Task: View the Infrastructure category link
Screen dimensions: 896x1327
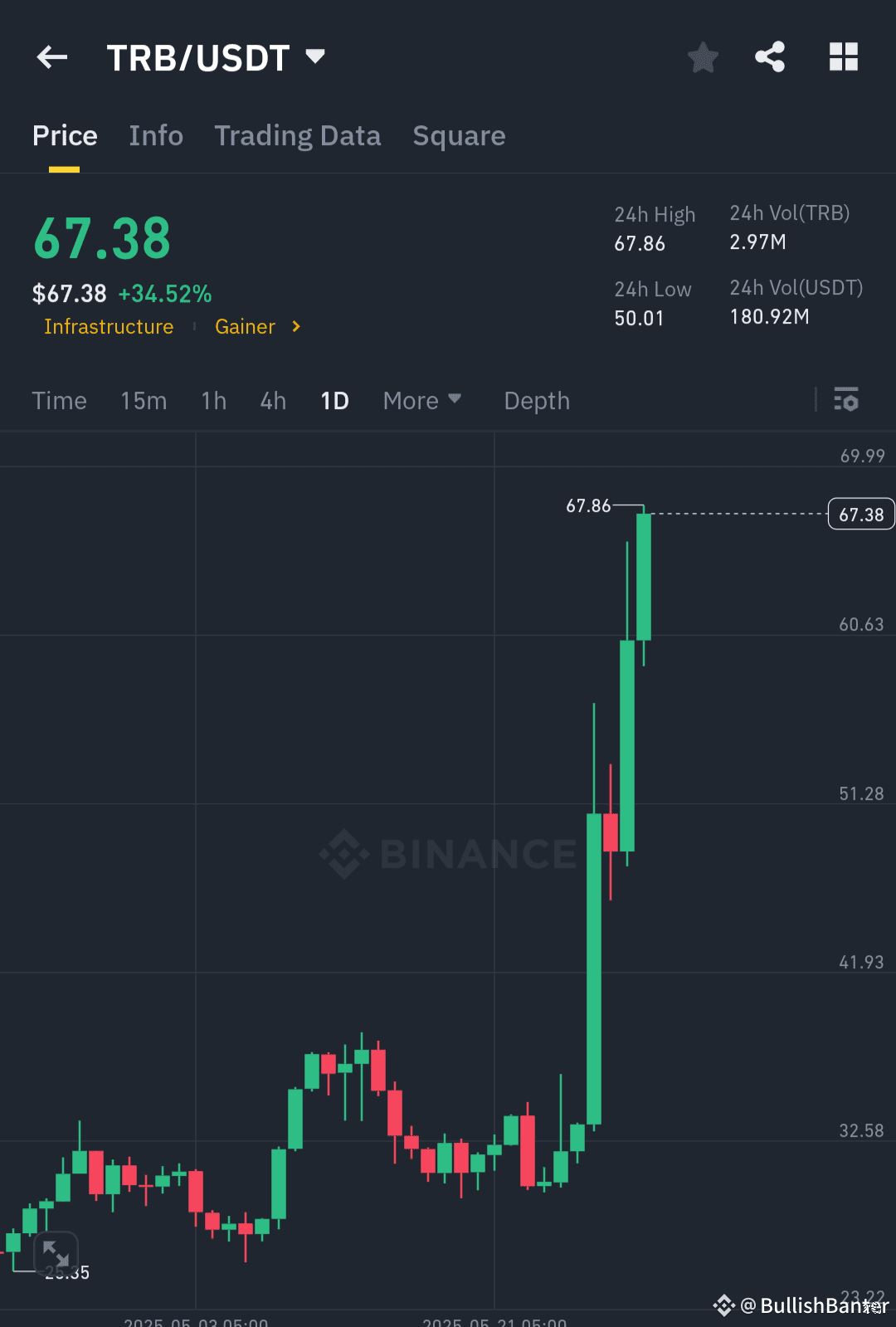Action: coord(109,326)
